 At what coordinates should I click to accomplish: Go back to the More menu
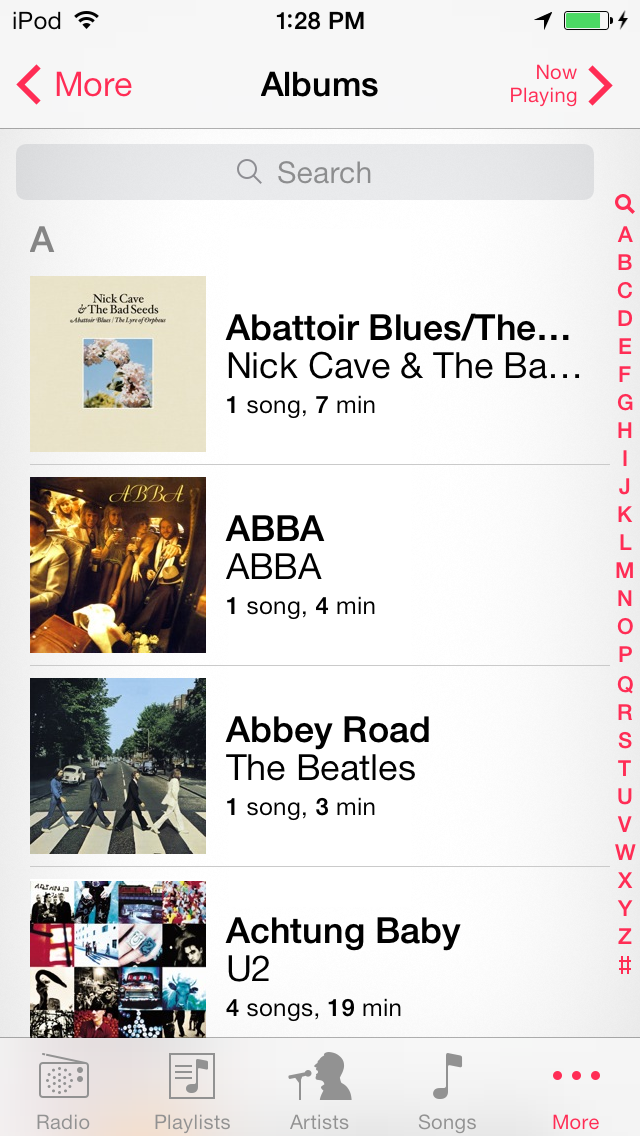[x=75, y=85]
